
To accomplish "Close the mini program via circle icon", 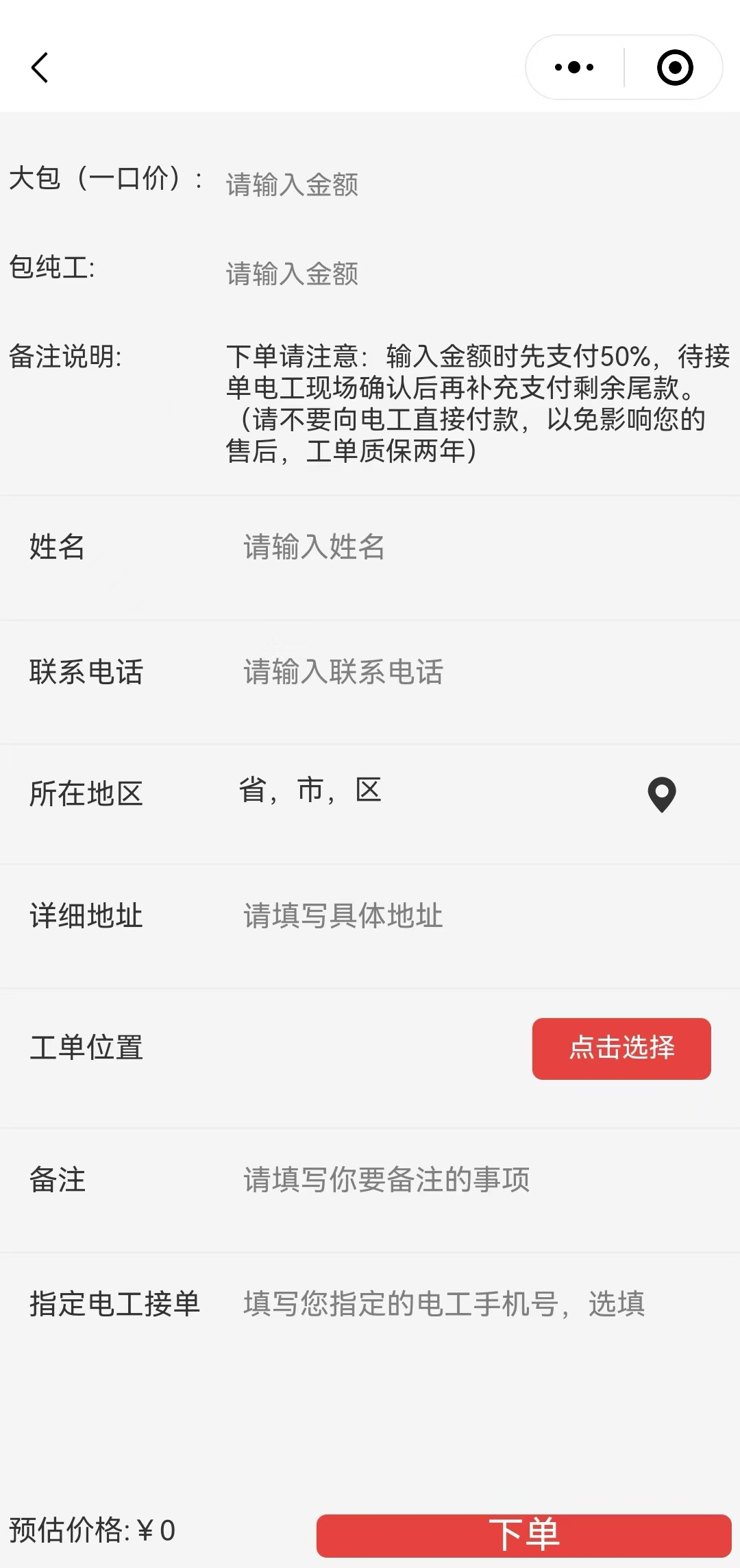I will point(675,67).
